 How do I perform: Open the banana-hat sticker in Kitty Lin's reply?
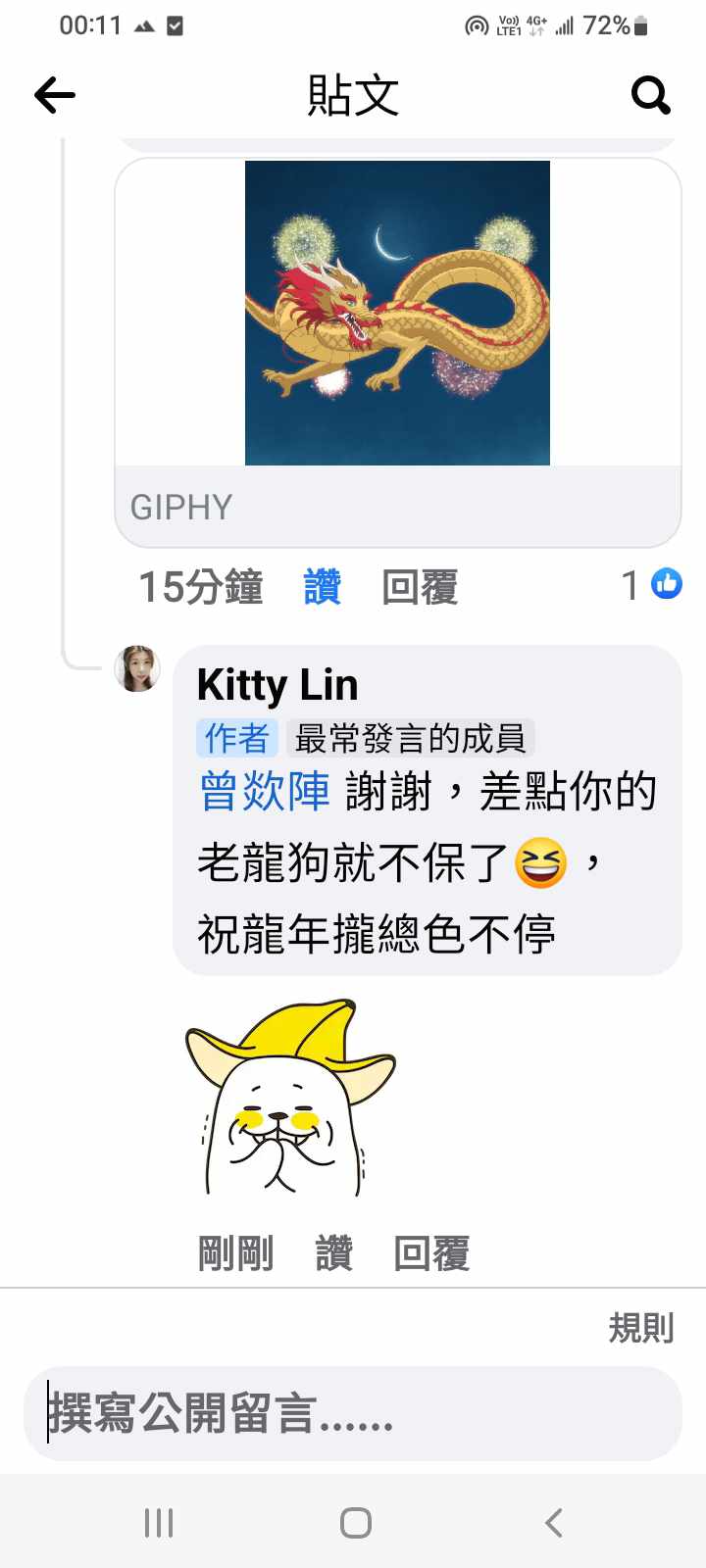coord(289,1099)
